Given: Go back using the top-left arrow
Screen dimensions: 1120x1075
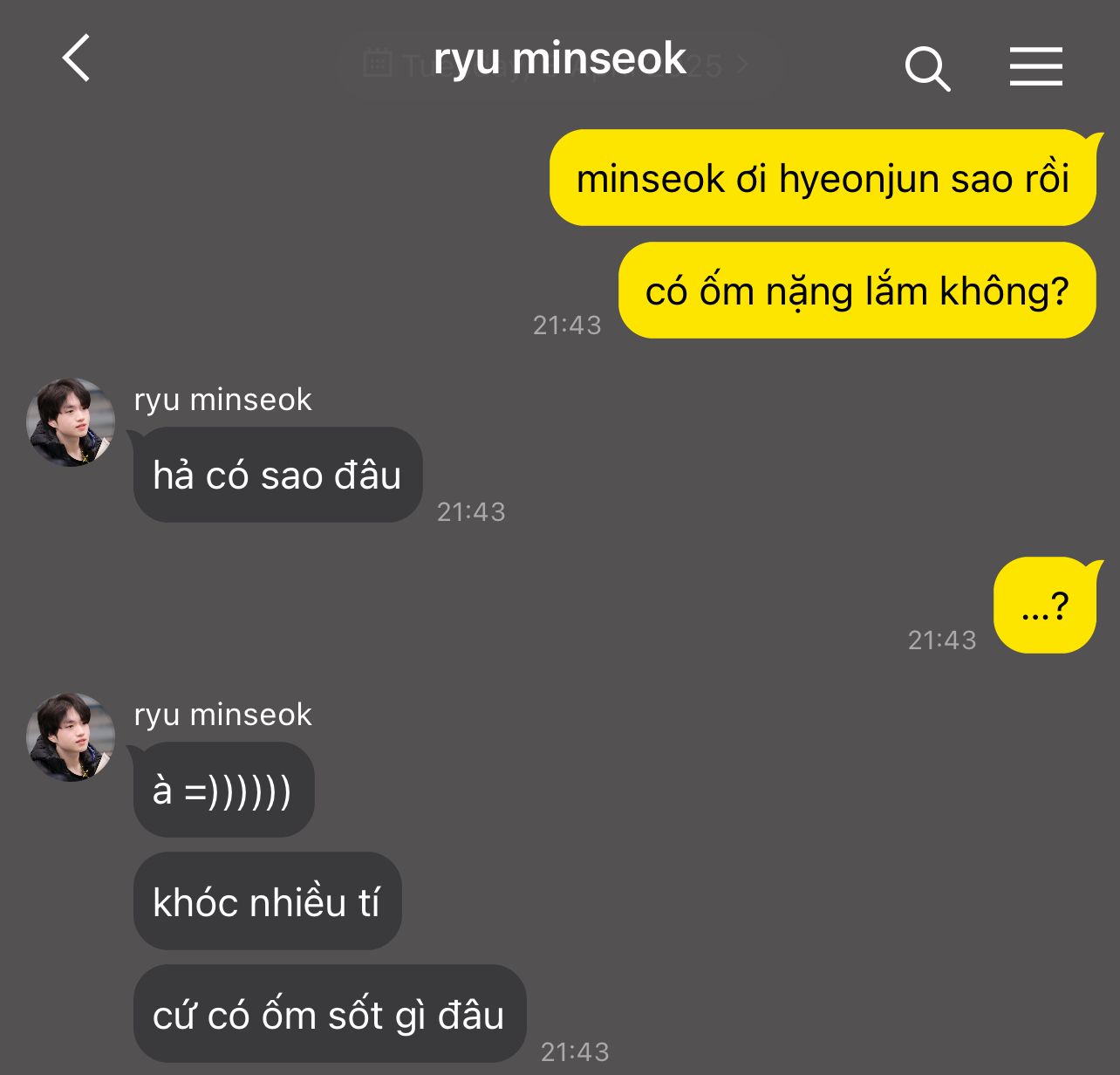Looking at the screenshot, I should click(x=77, y=58).
